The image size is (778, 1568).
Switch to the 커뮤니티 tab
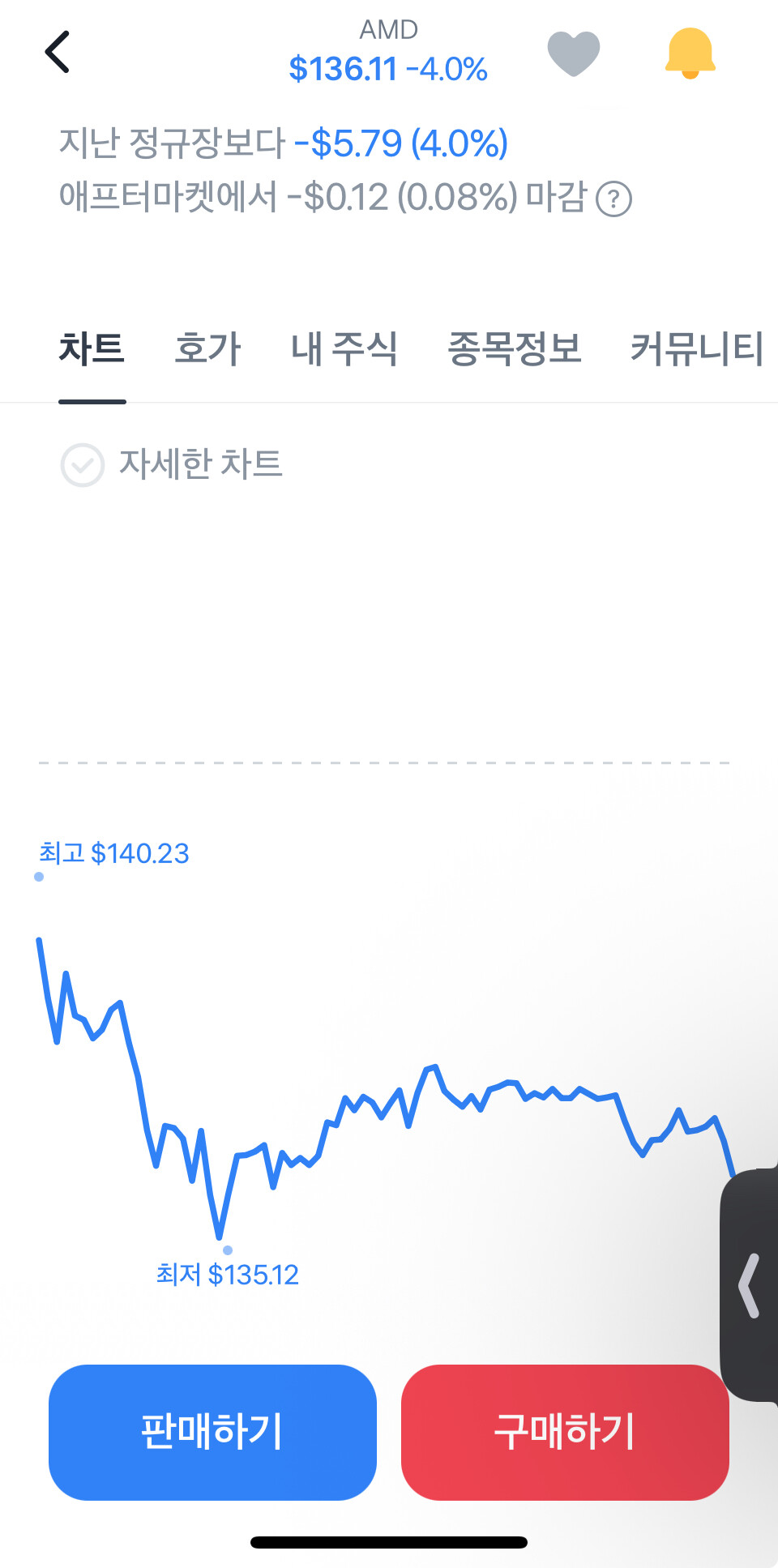tap(696, 349)
